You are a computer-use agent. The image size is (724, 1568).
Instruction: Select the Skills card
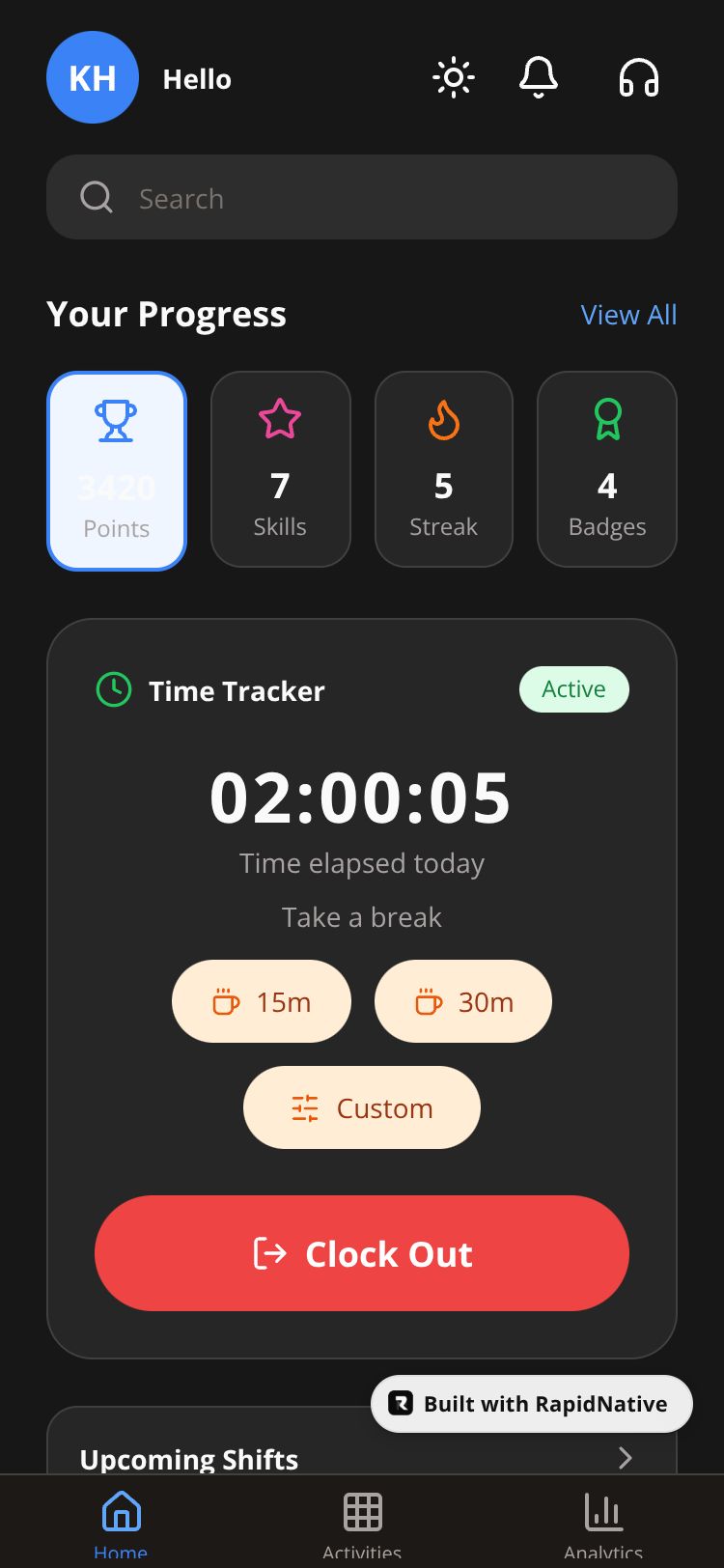[280, 470]
